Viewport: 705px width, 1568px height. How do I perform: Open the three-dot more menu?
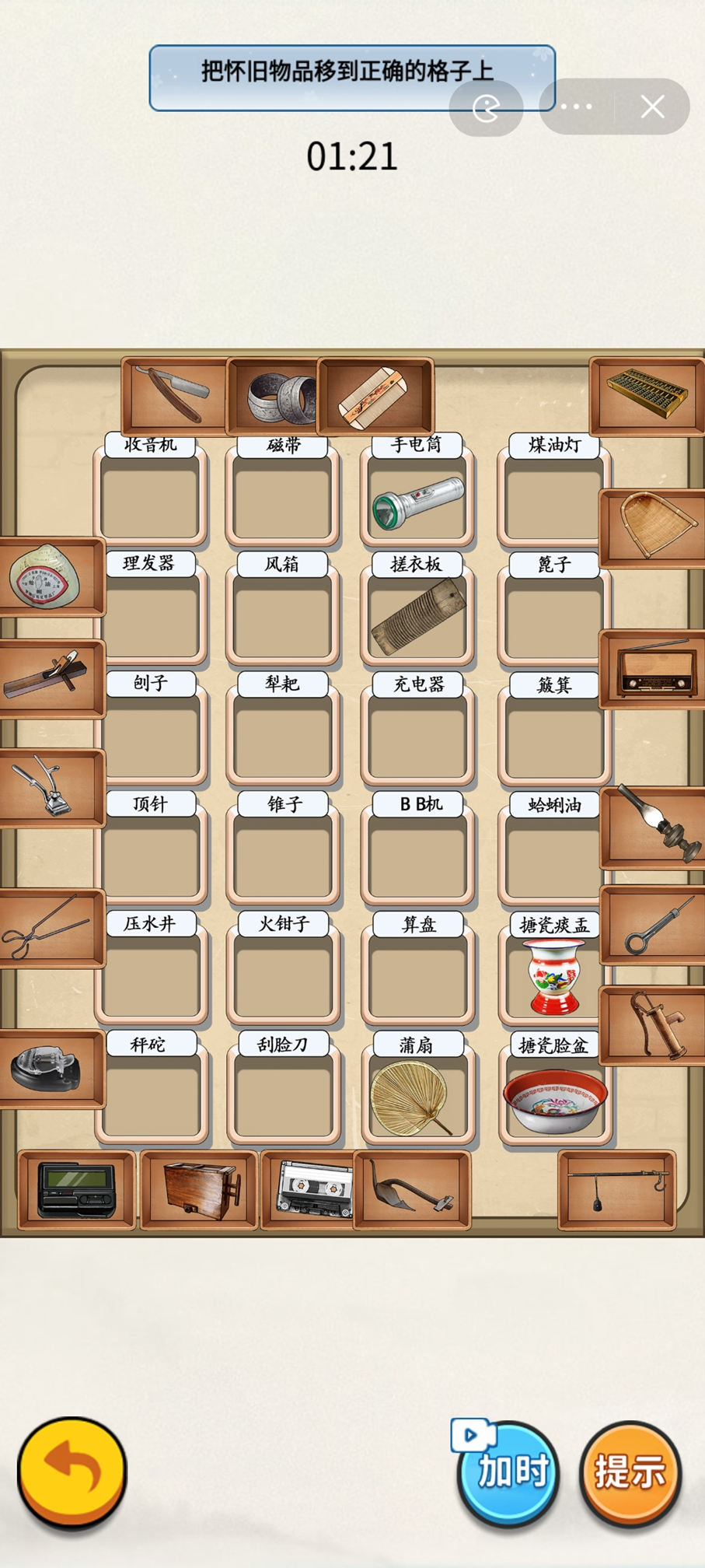576,107
